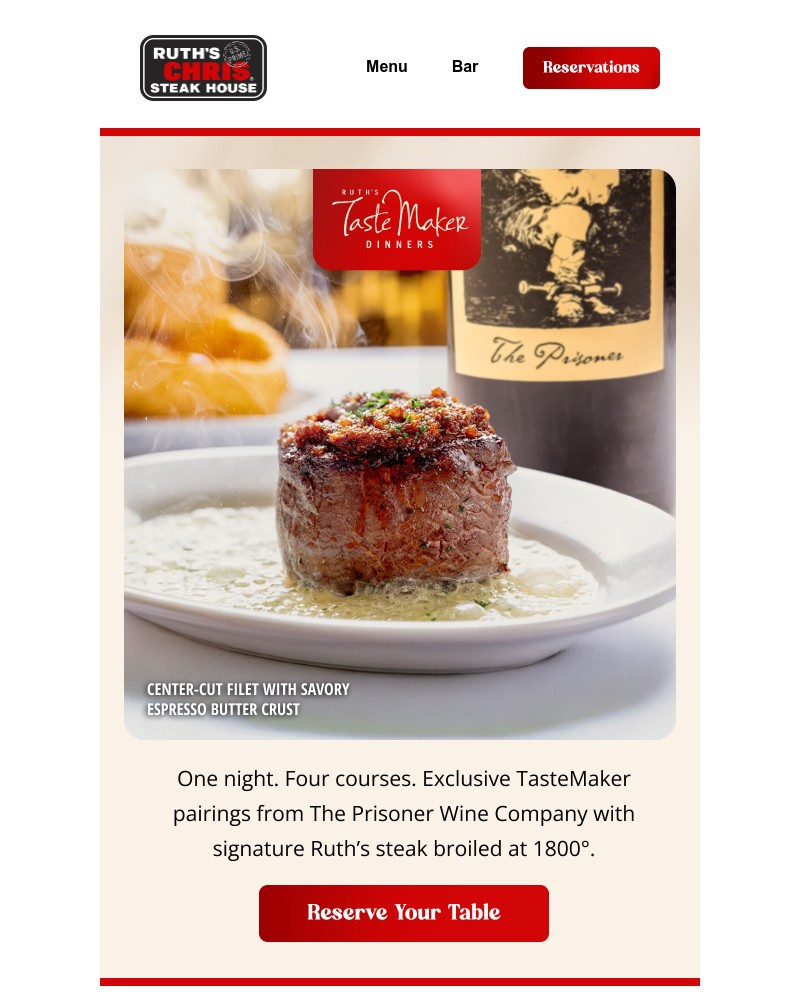Image resolution: width=800 pixels, height=1000 pixels.
Task: Click the red divider bar below header
Action: [x=400, y=128]
